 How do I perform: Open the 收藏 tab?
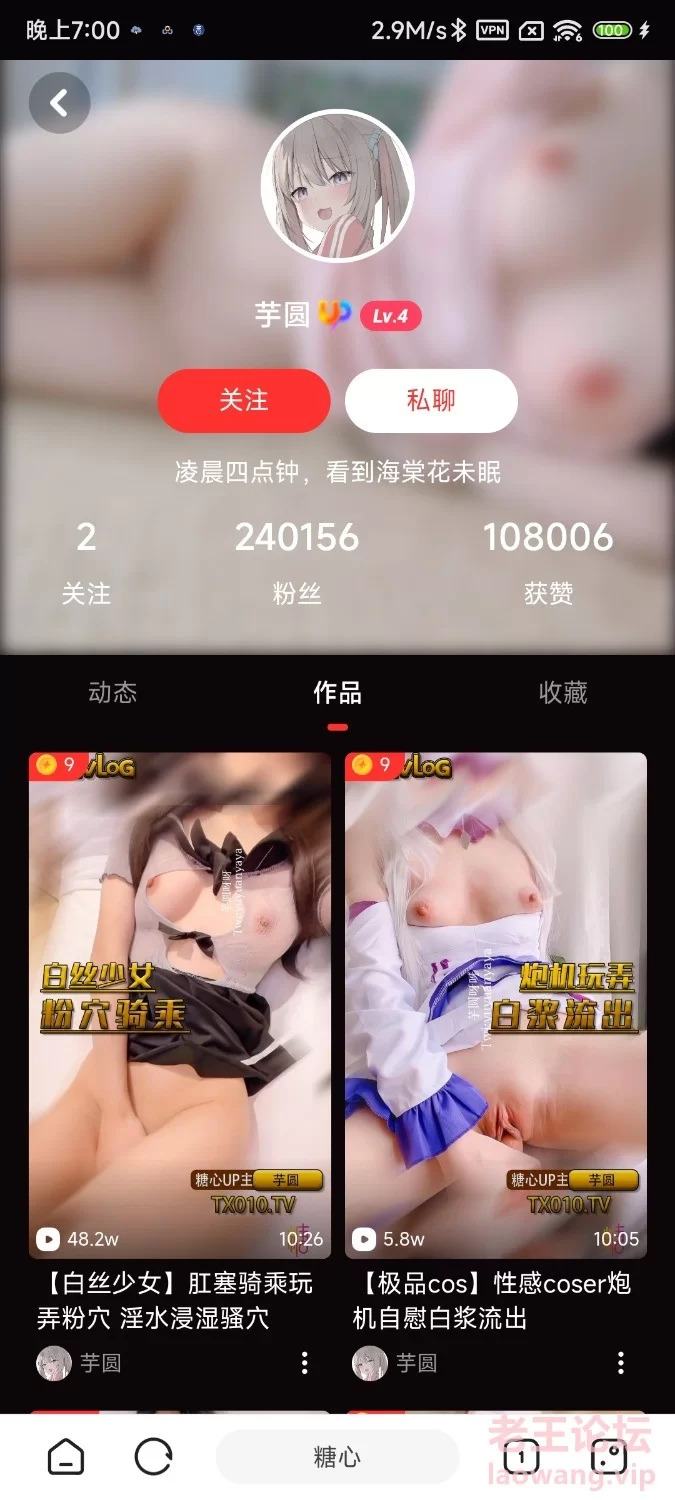click(562, 692)
